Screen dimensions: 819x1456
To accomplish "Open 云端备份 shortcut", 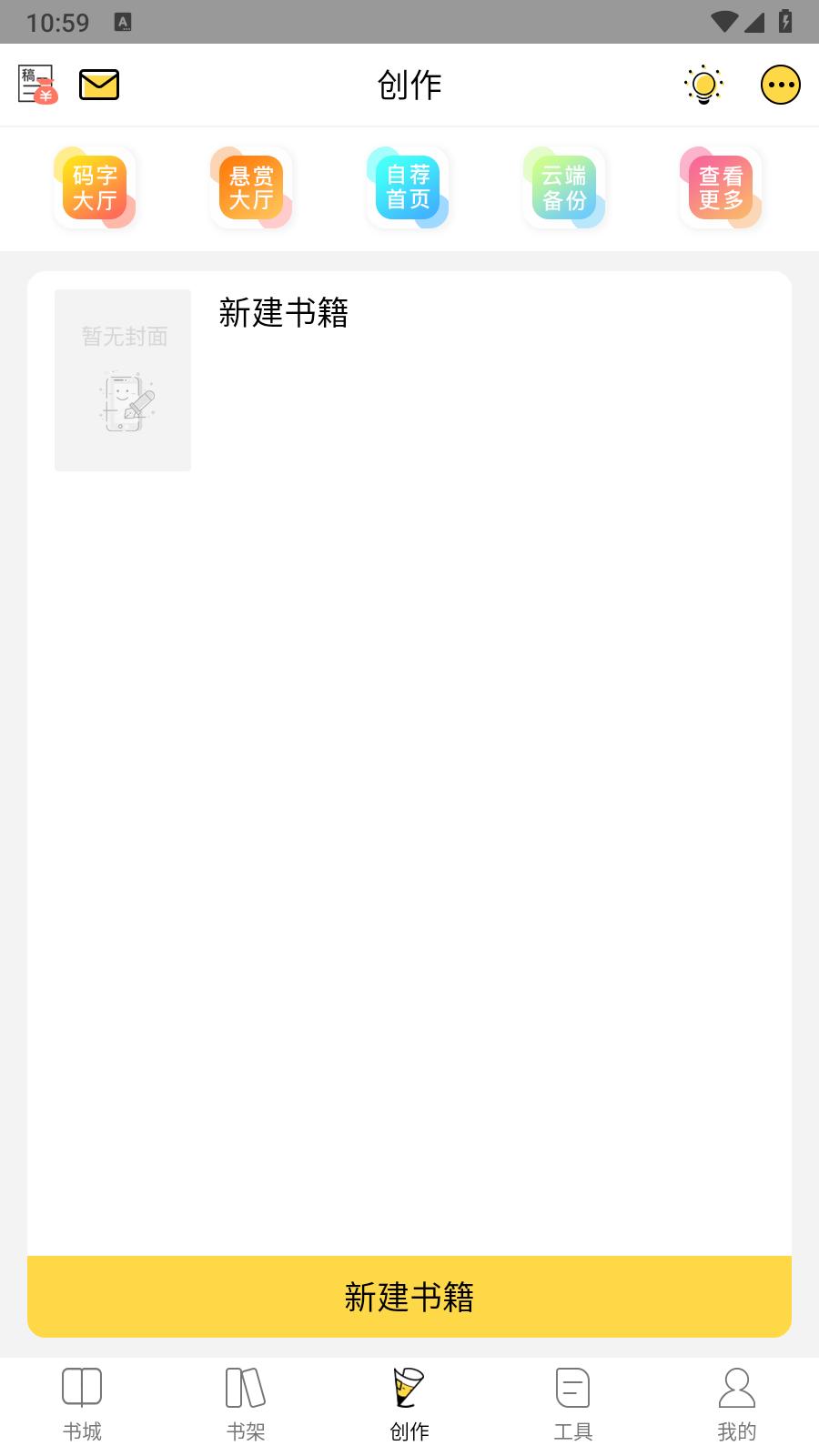I will [x=564, y=188].
